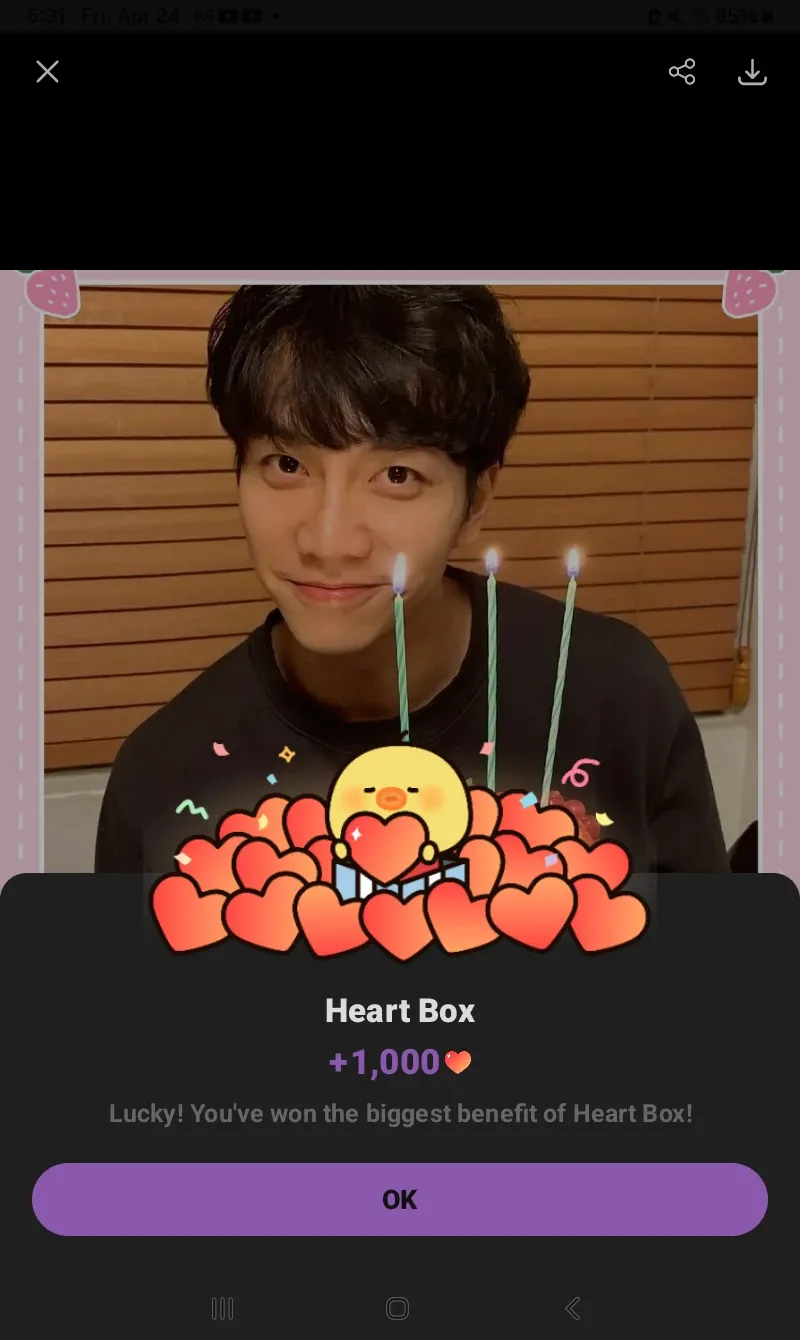Tap the share icon to share this photo
Viewport: 800px width, 1340px height.
point(683,71)
